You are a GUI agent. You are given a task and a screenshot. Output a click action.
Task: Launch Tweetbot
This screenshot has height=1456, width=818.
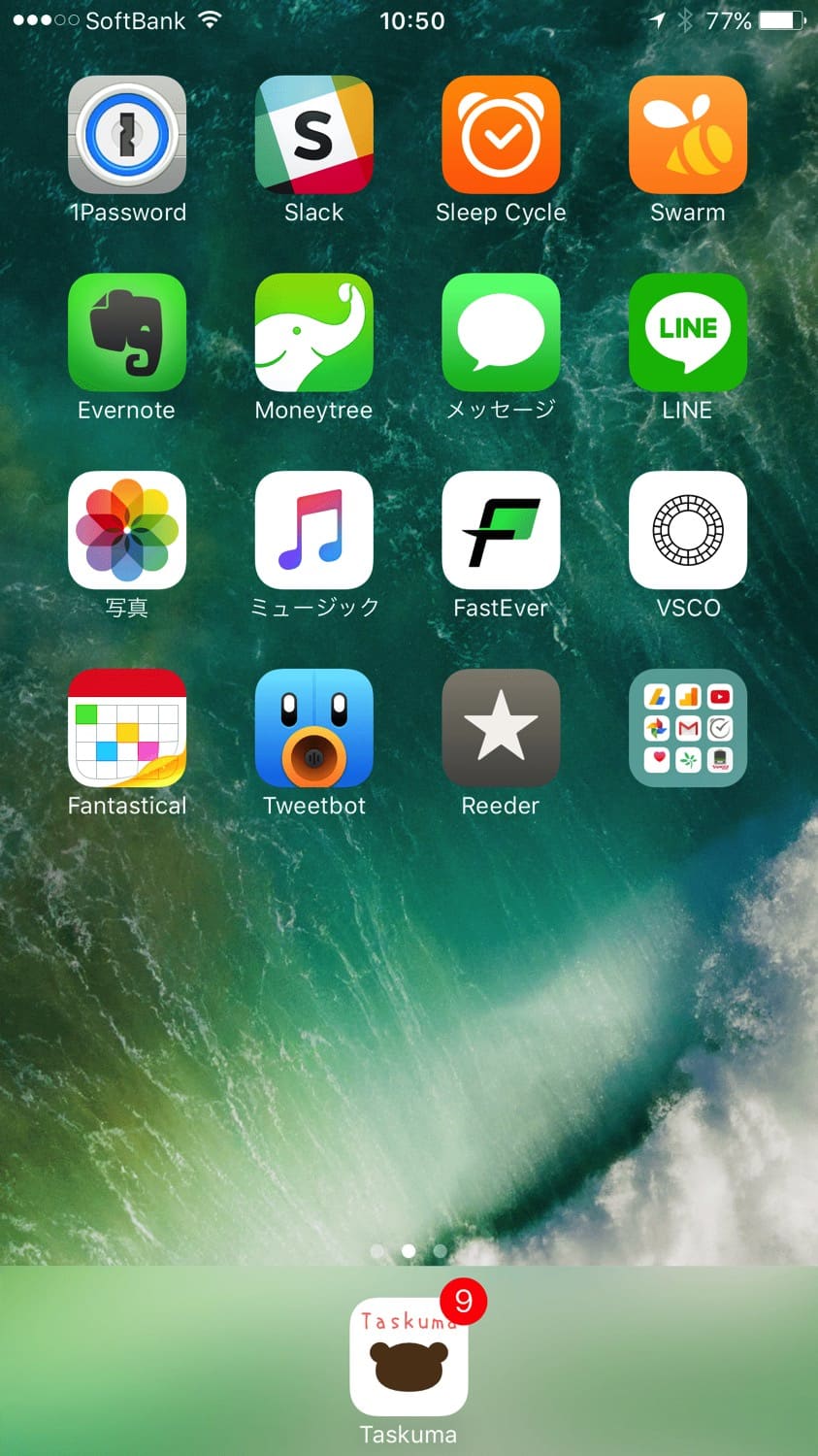[x=313, y=728]
